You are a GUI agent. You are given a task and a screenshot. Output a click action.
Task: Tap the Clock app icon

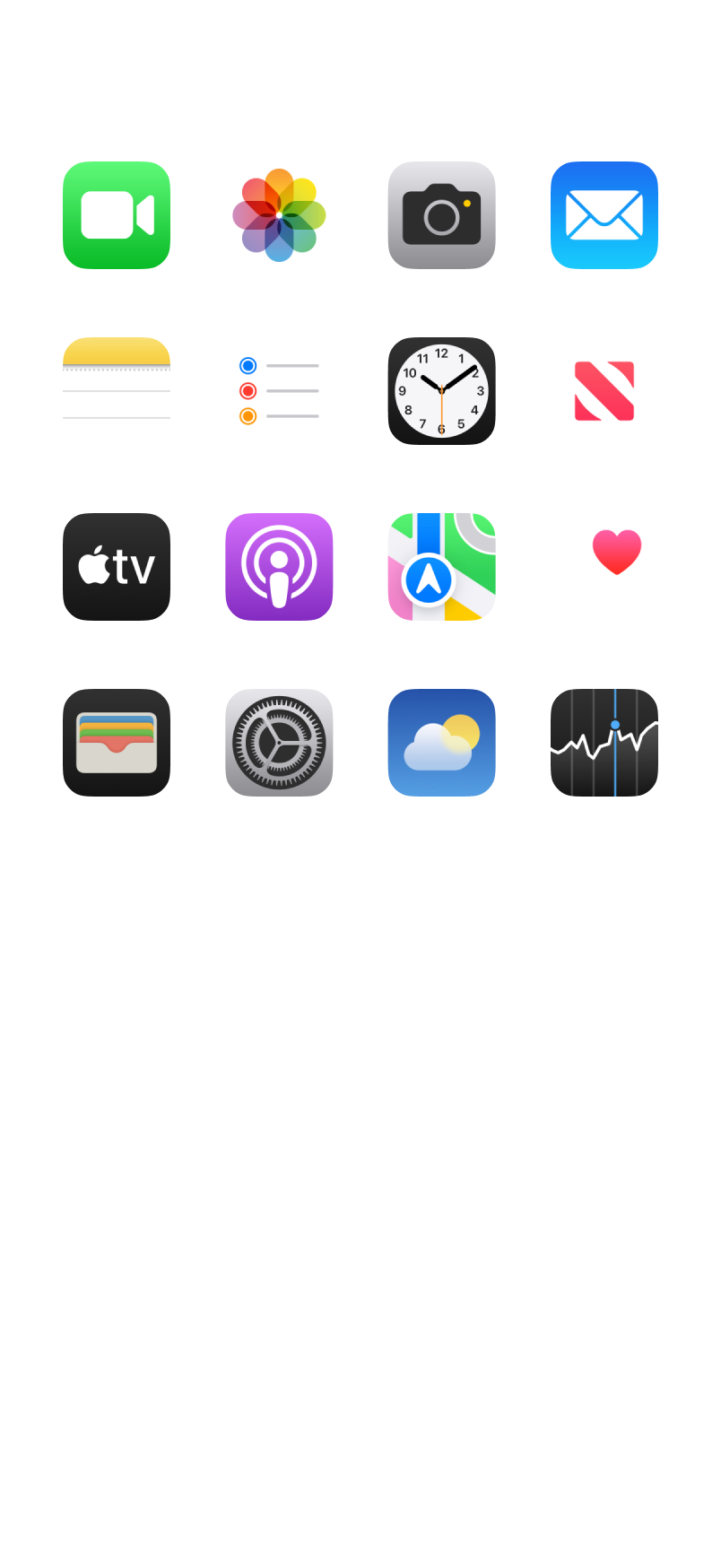tap(441, 391)
